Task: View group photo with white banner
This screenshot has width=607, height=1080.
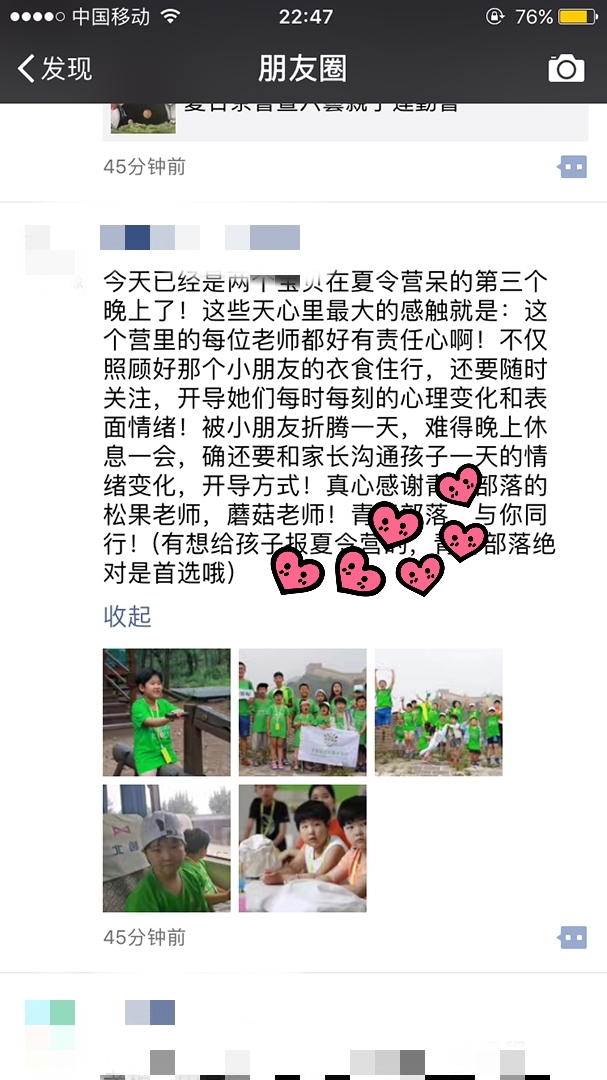Action: (302, 712)
